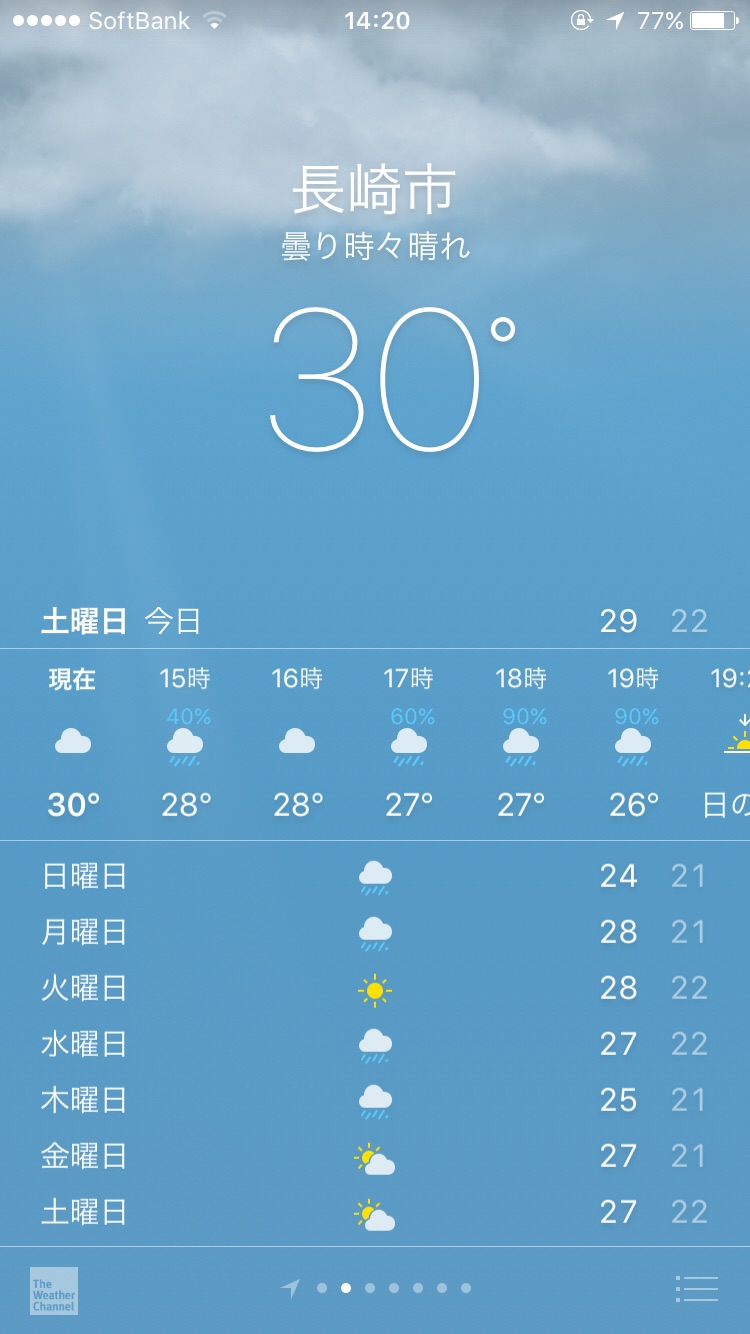The height and width of the screenshot is (1334, 750).
Task: Tap the city page indicator dots
Action: click(382, 1288)
